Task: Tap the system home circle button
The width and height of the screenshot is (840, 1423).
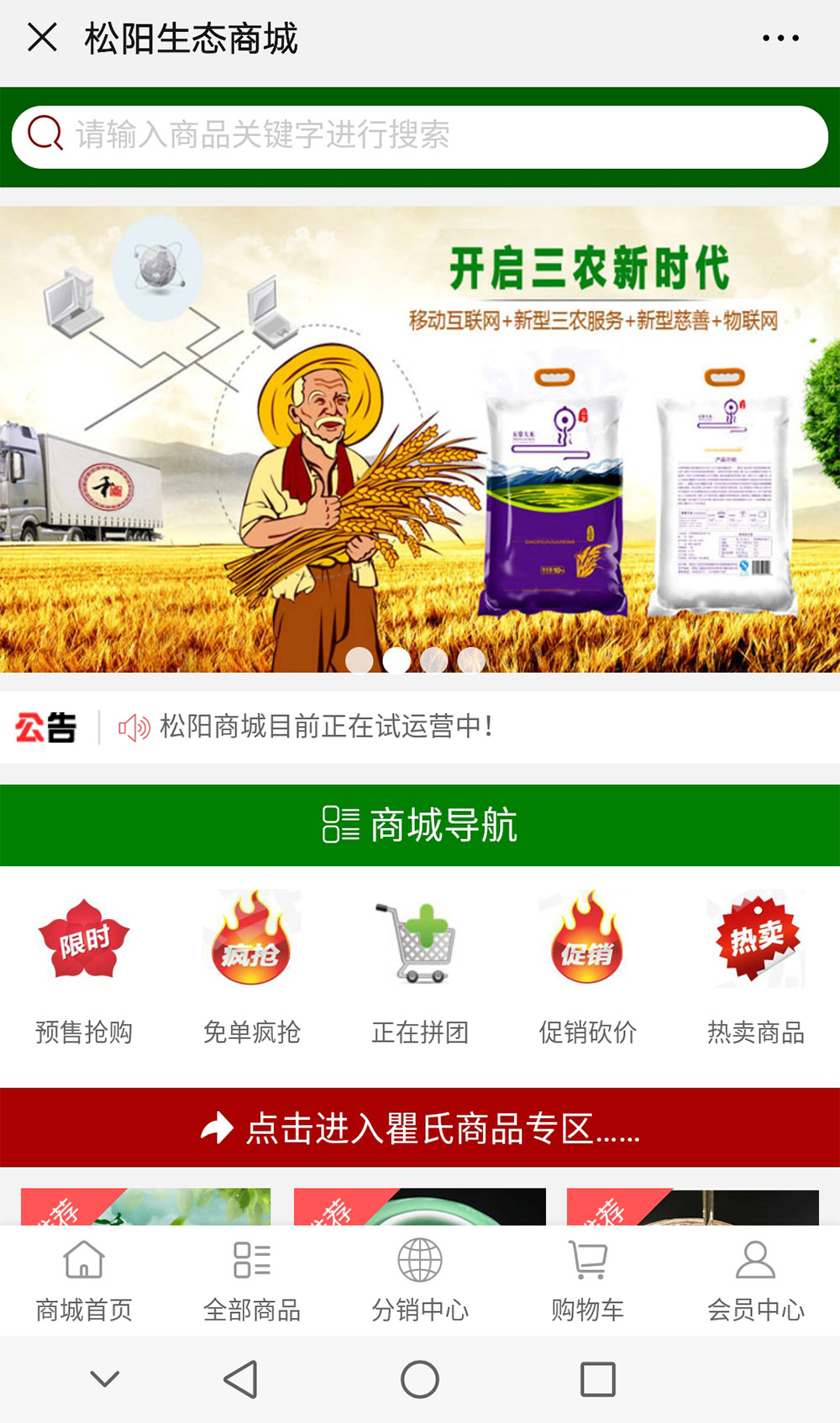Action: tap(420, 1378)
